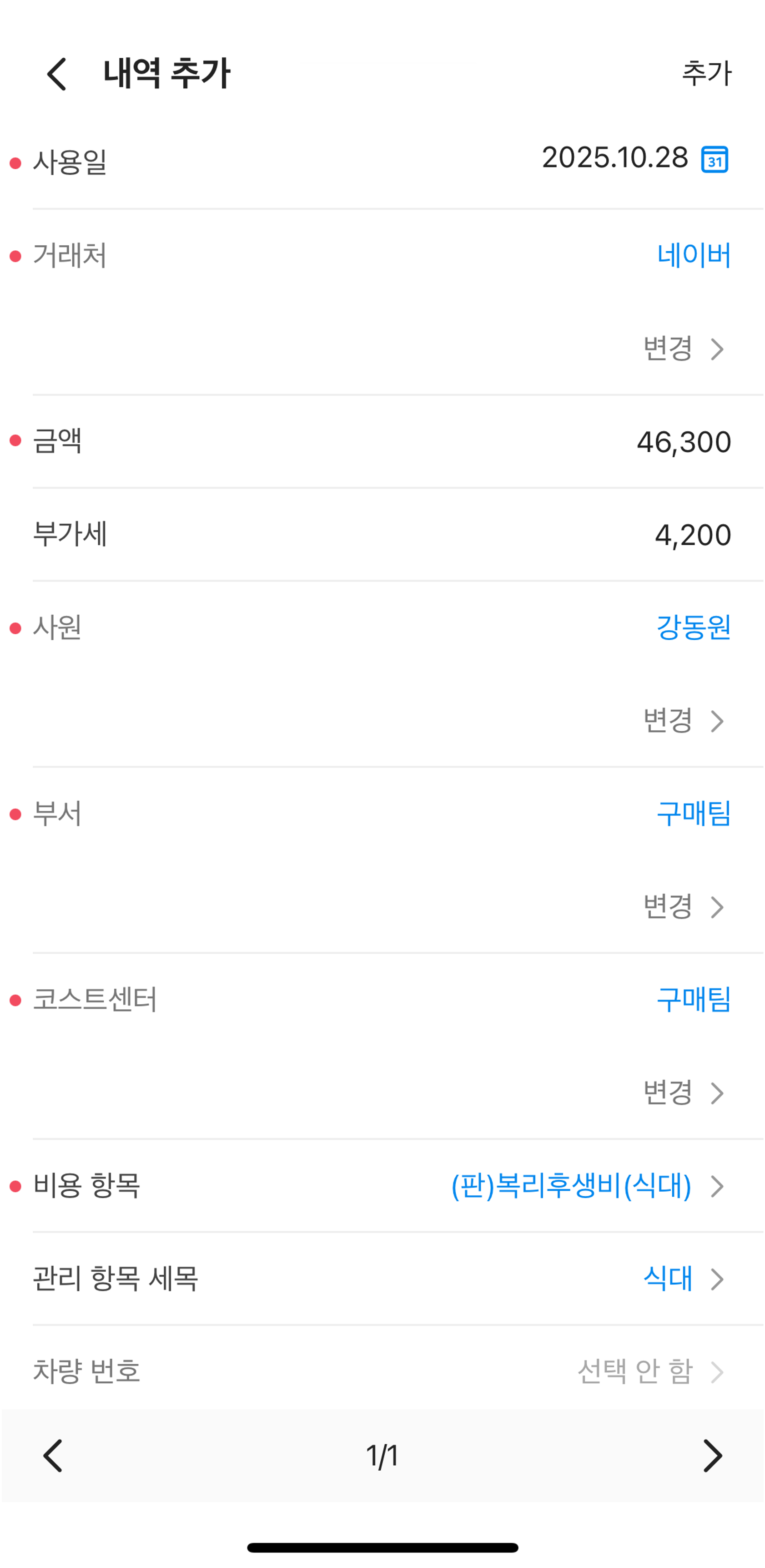Viewport: 765px width, 1568px height.
Task: Go to next page at bottom
Action: pos(712,1456)
